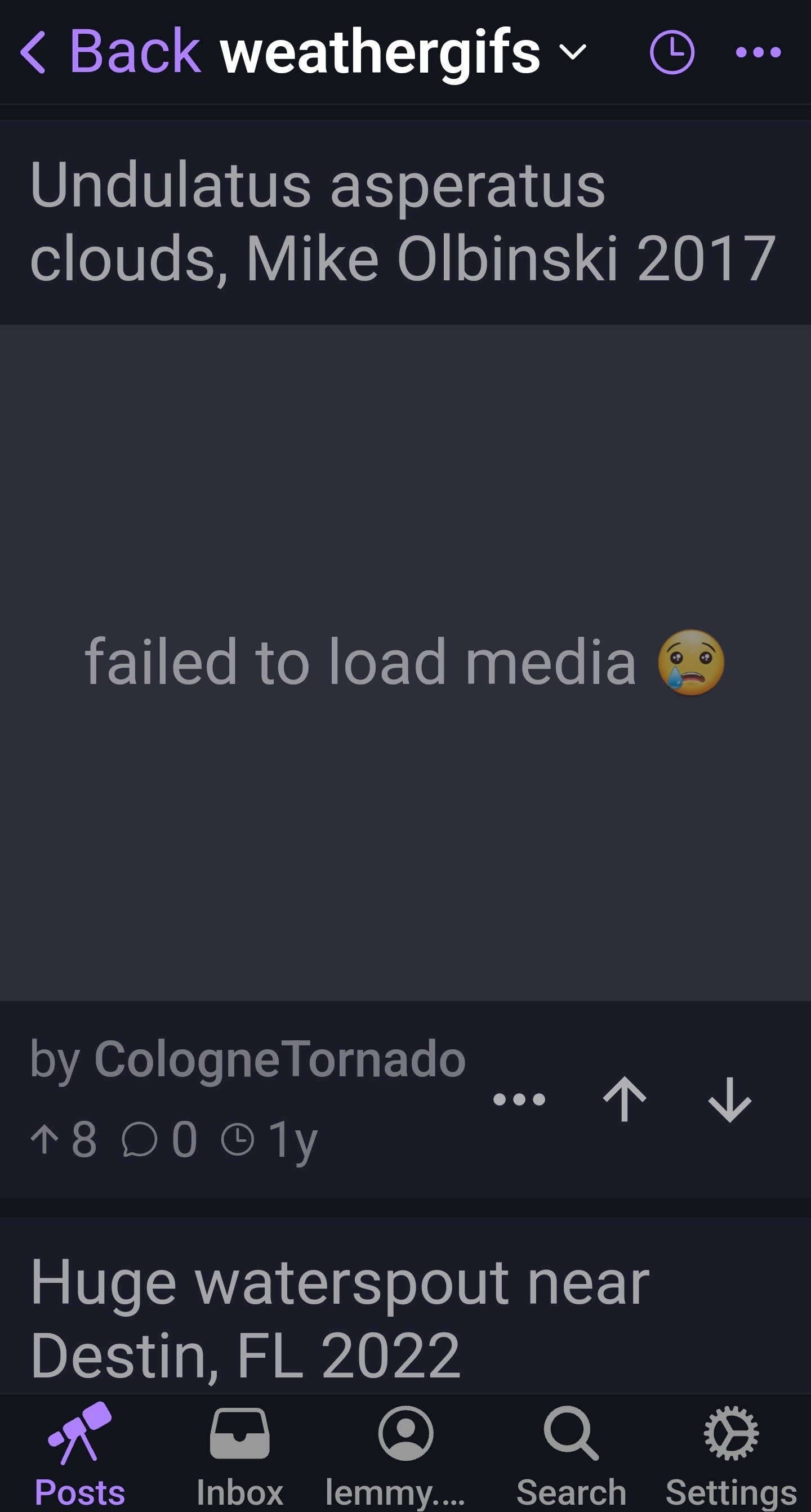Viewport: 811px width, 1512px height.
Task: Switch to the Posts tab
Action: point(80,1456)
